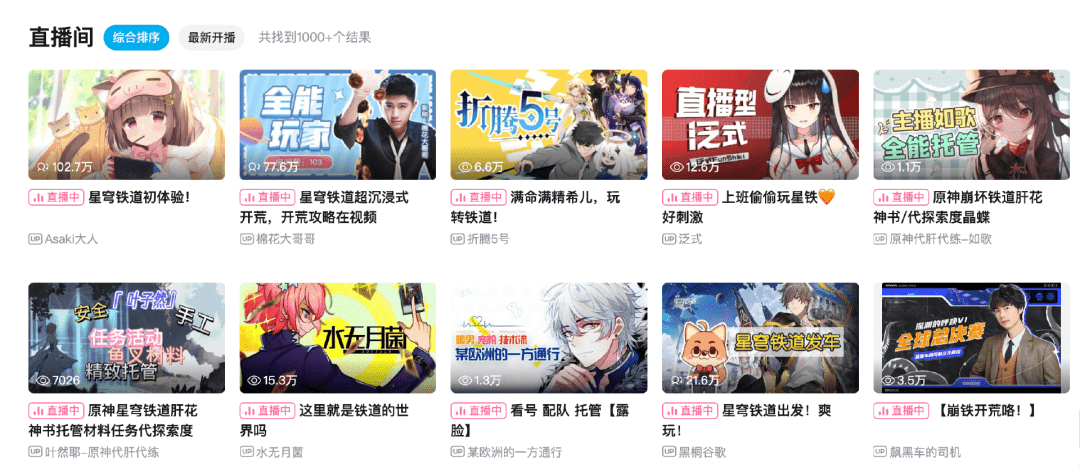Switch to 最新开播 sorting

coord(211,38)
